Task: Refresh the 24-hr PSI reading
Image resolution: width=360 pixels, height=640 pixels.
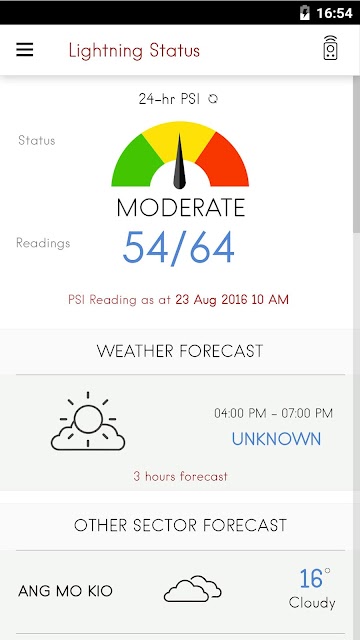Action: (213, 99)
